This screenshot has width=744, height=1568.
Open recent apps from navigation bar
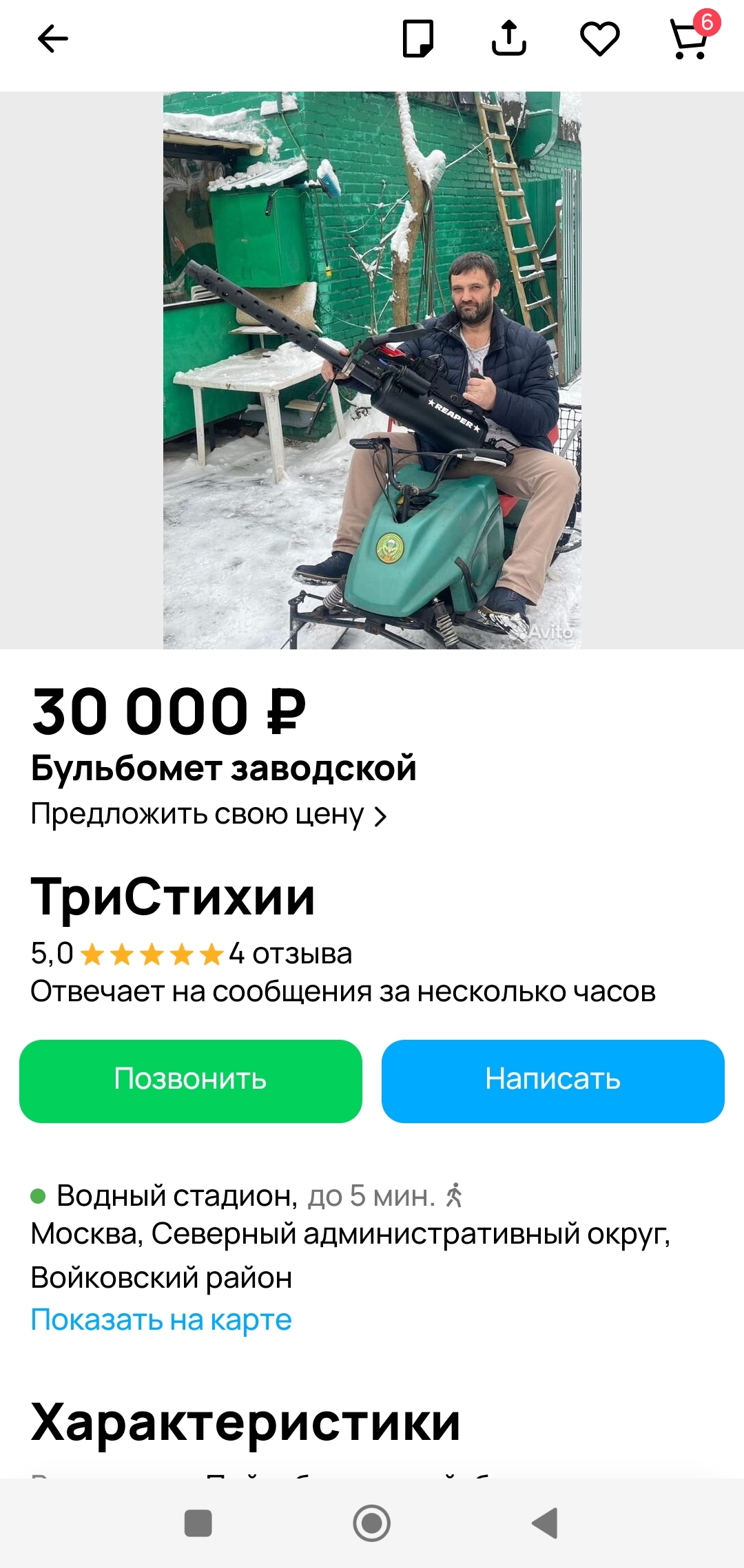pyautogui.click(x=198, y=1523)
